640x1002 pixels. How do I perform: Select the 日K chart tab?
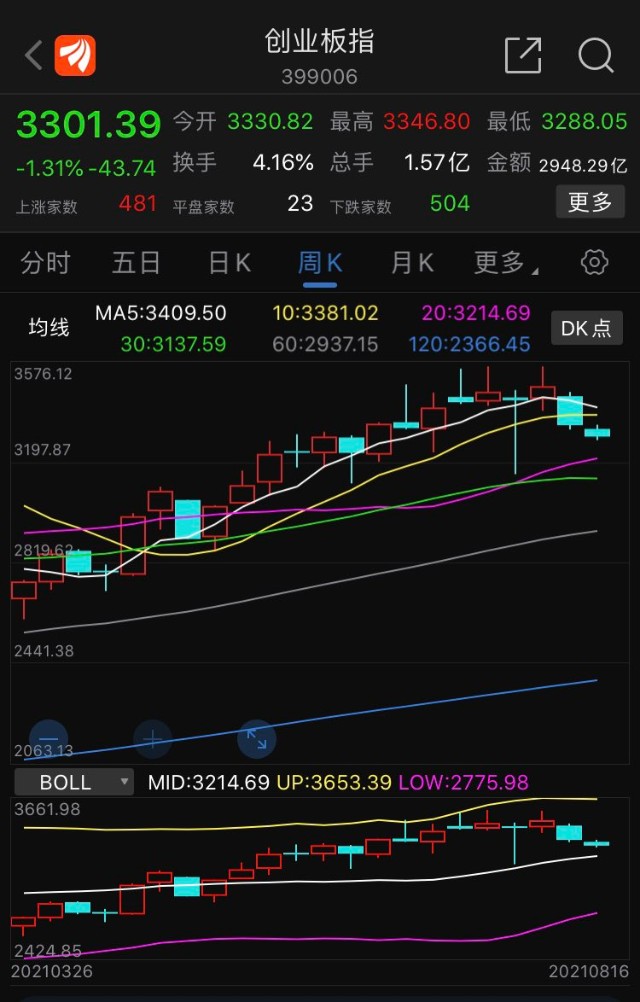229,263
